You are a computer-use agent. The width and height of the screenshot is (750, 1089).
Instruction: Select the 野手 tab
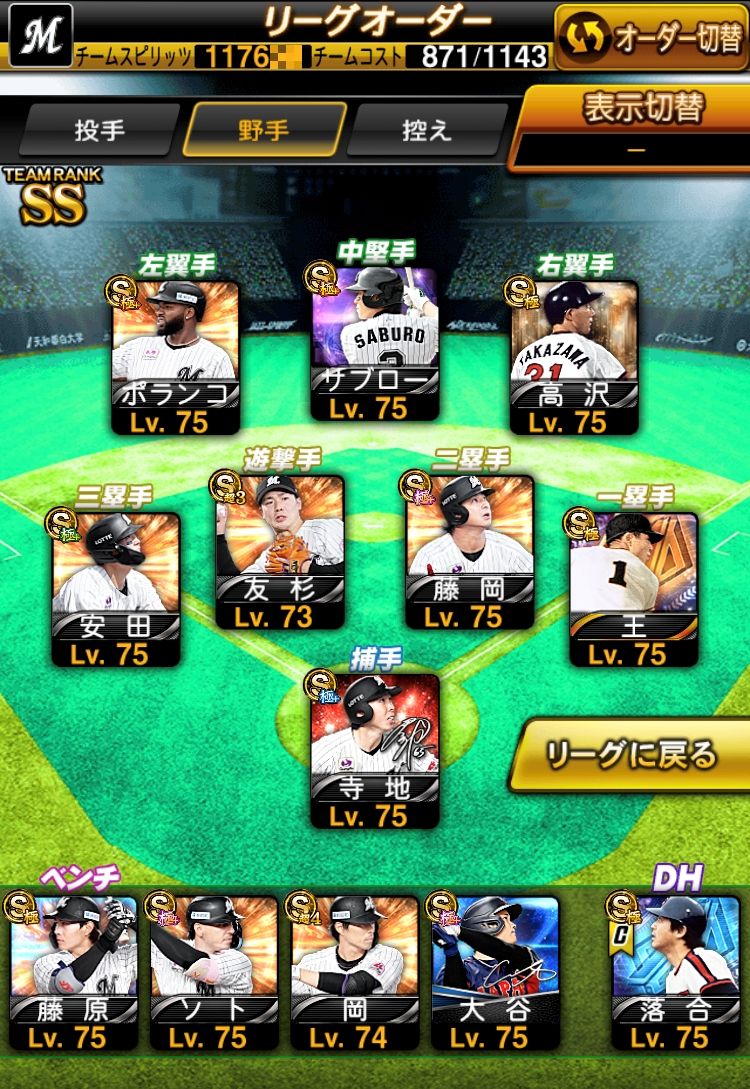click(x=264, y=131)
